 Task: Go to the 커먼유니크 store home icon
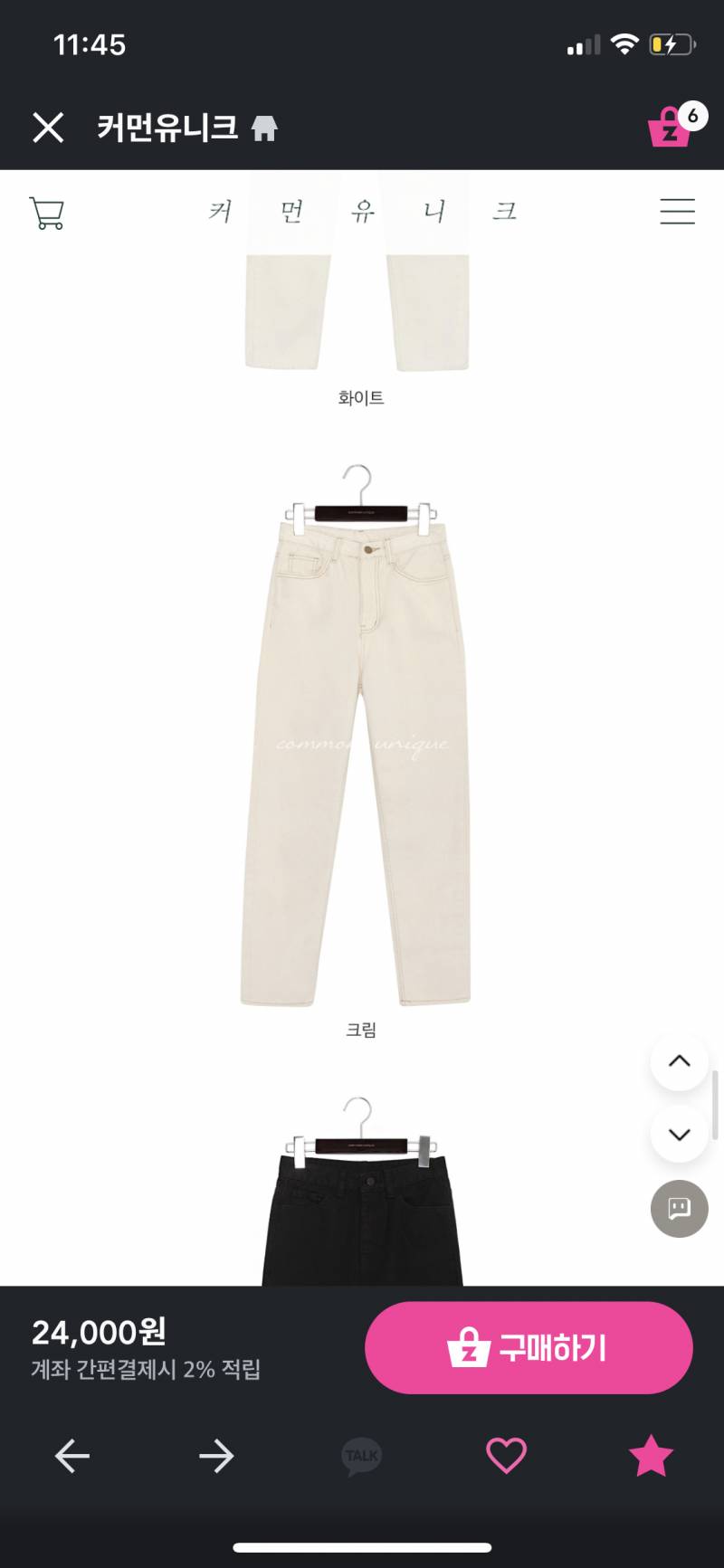coord(264,128)
